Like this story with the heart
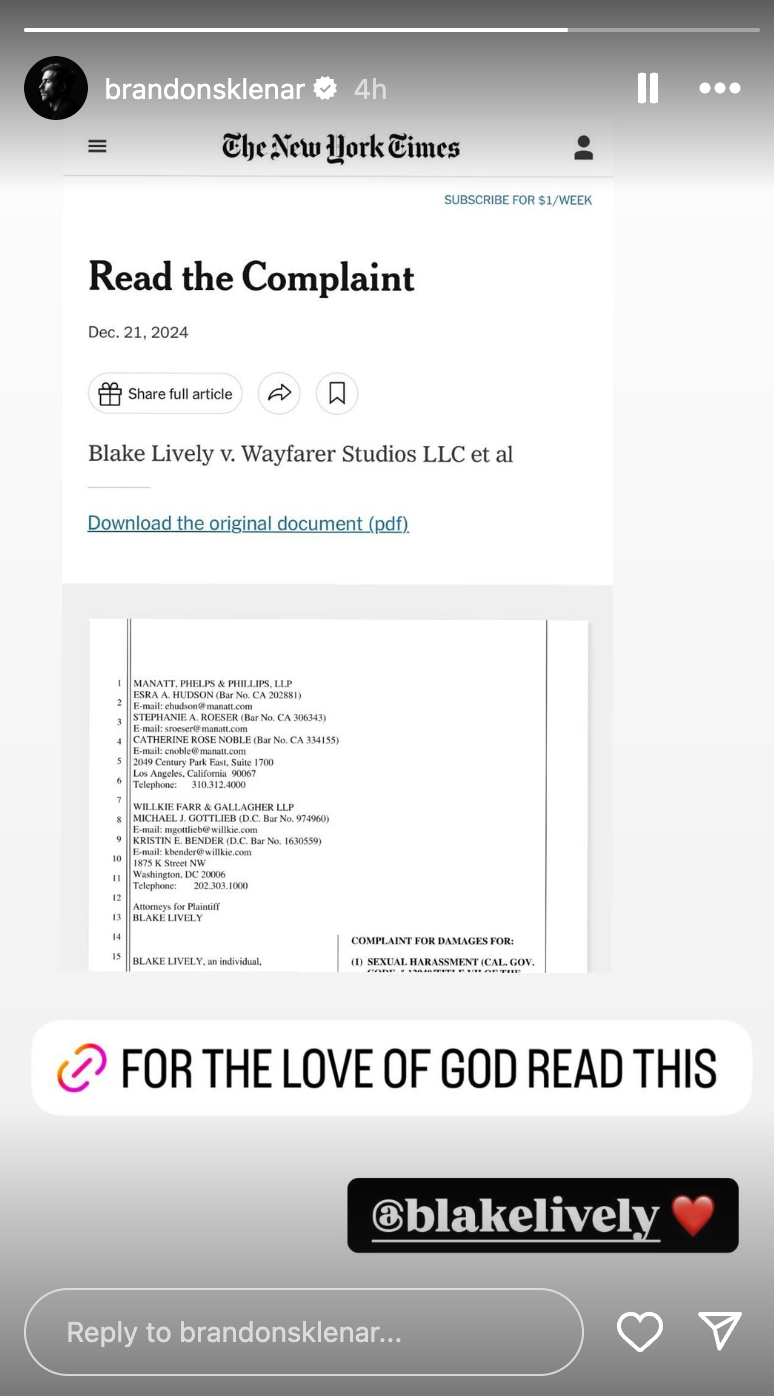This screenshot has height=1396, width=774. [640, 1331]
